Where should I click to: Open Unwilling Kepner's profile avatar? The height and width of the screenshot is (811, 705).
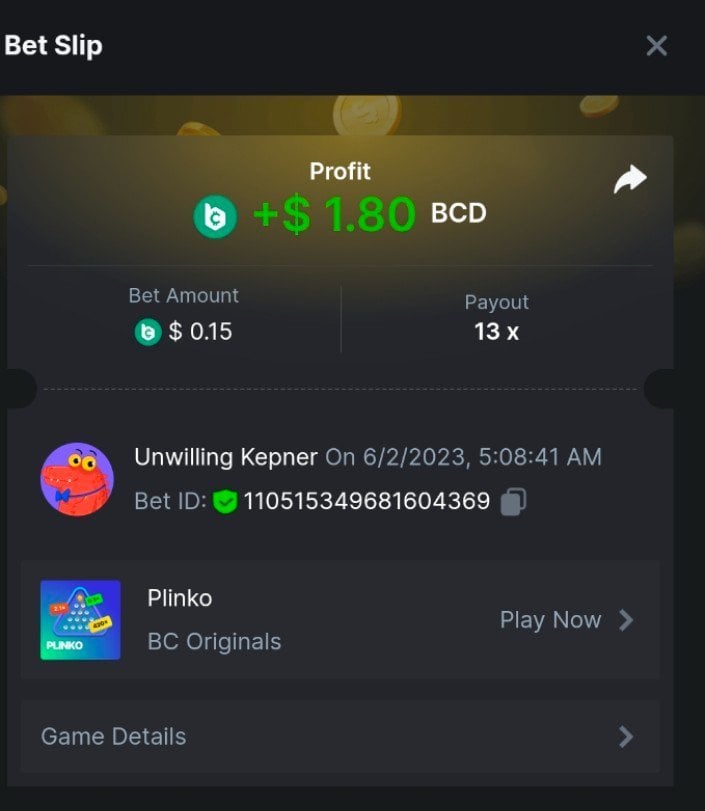77,479
